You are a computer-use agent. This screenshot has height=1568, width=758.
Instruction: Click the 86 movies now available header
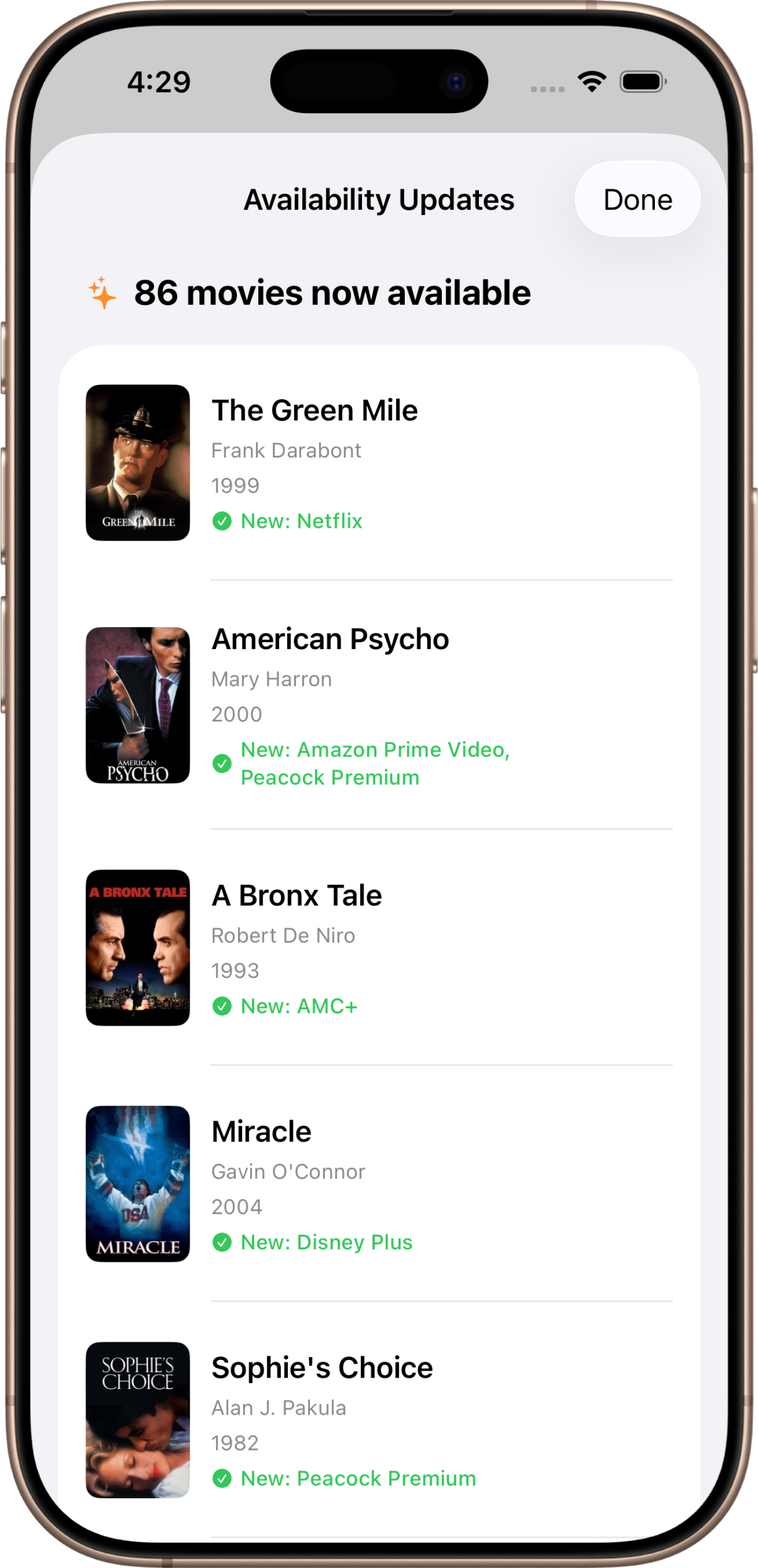(x=333, y=292)
